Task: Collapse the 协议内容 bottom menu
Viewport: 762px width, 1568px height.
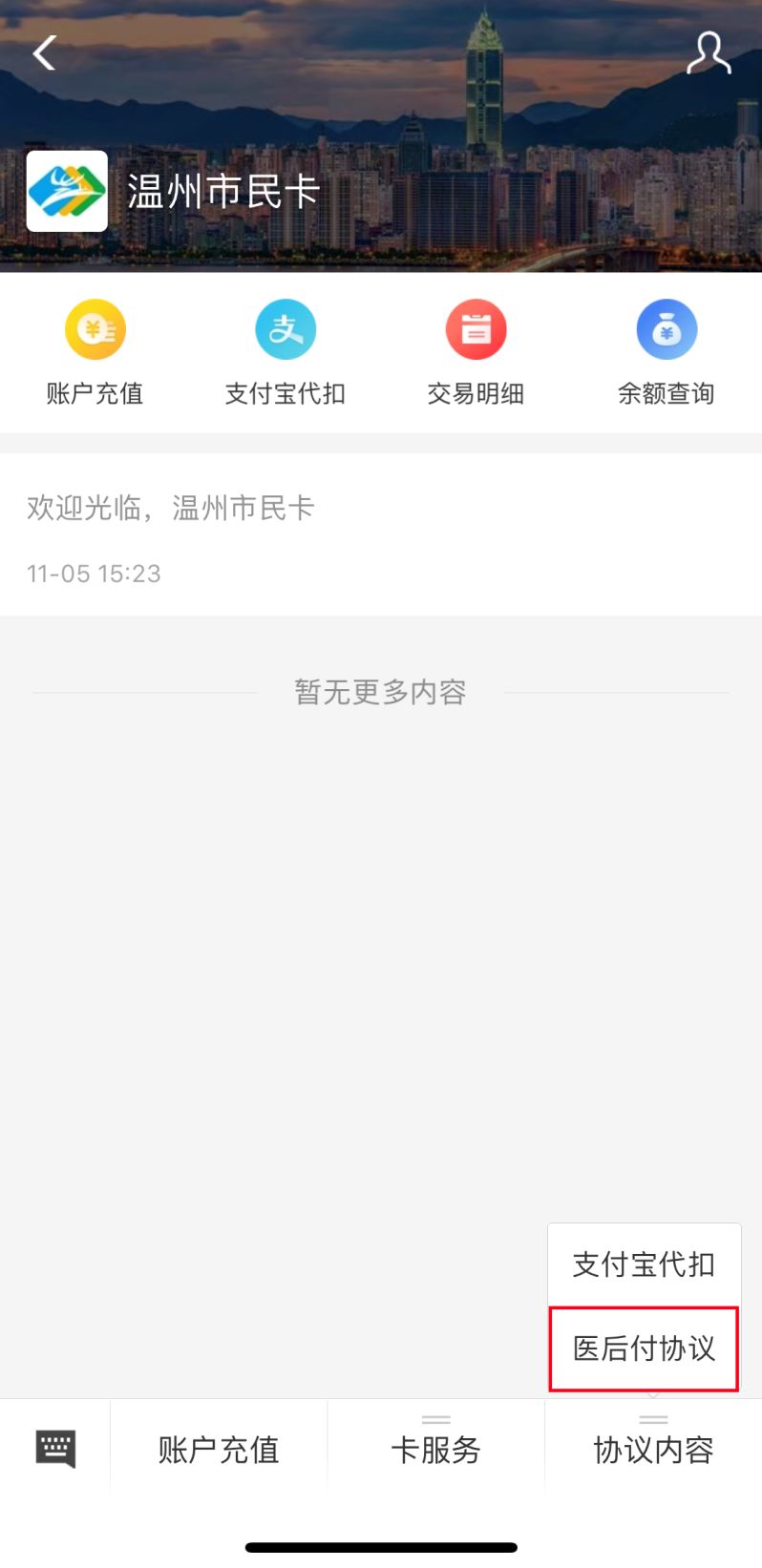Action: tap(653, 1449)
